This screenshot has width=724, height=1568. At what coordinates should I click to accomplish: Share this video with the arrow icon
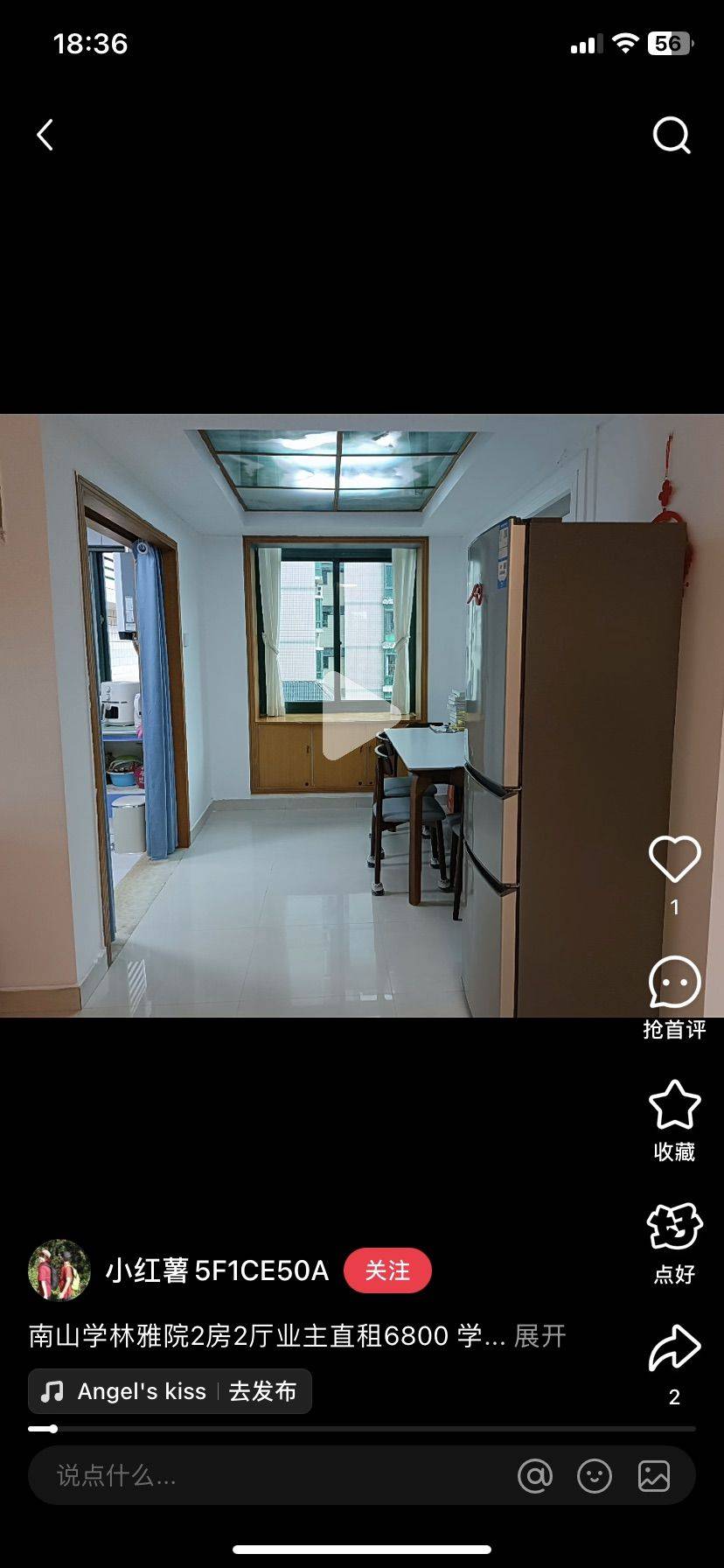[x=674, y=1349]
